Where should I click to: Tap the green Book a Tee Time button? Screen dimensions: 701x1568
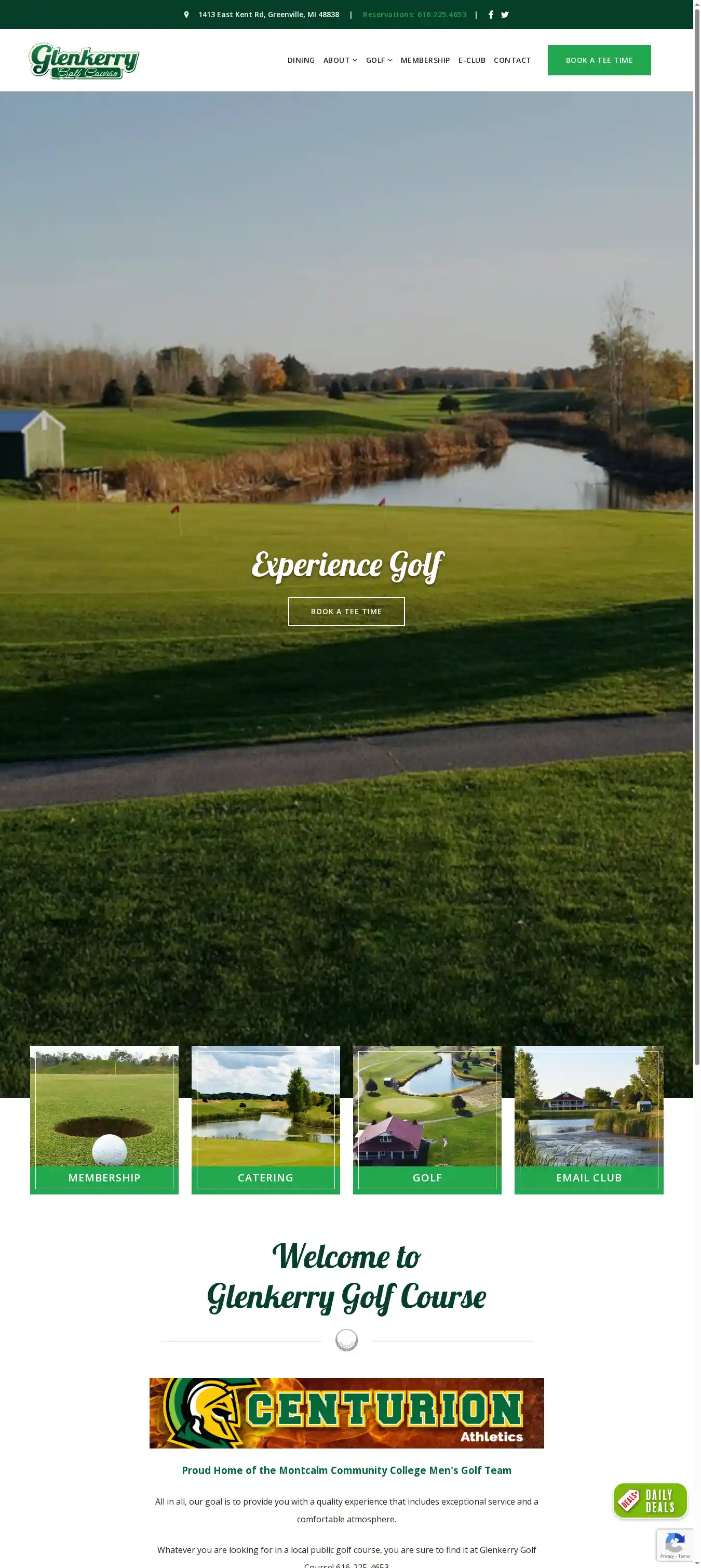pos(599,60)
